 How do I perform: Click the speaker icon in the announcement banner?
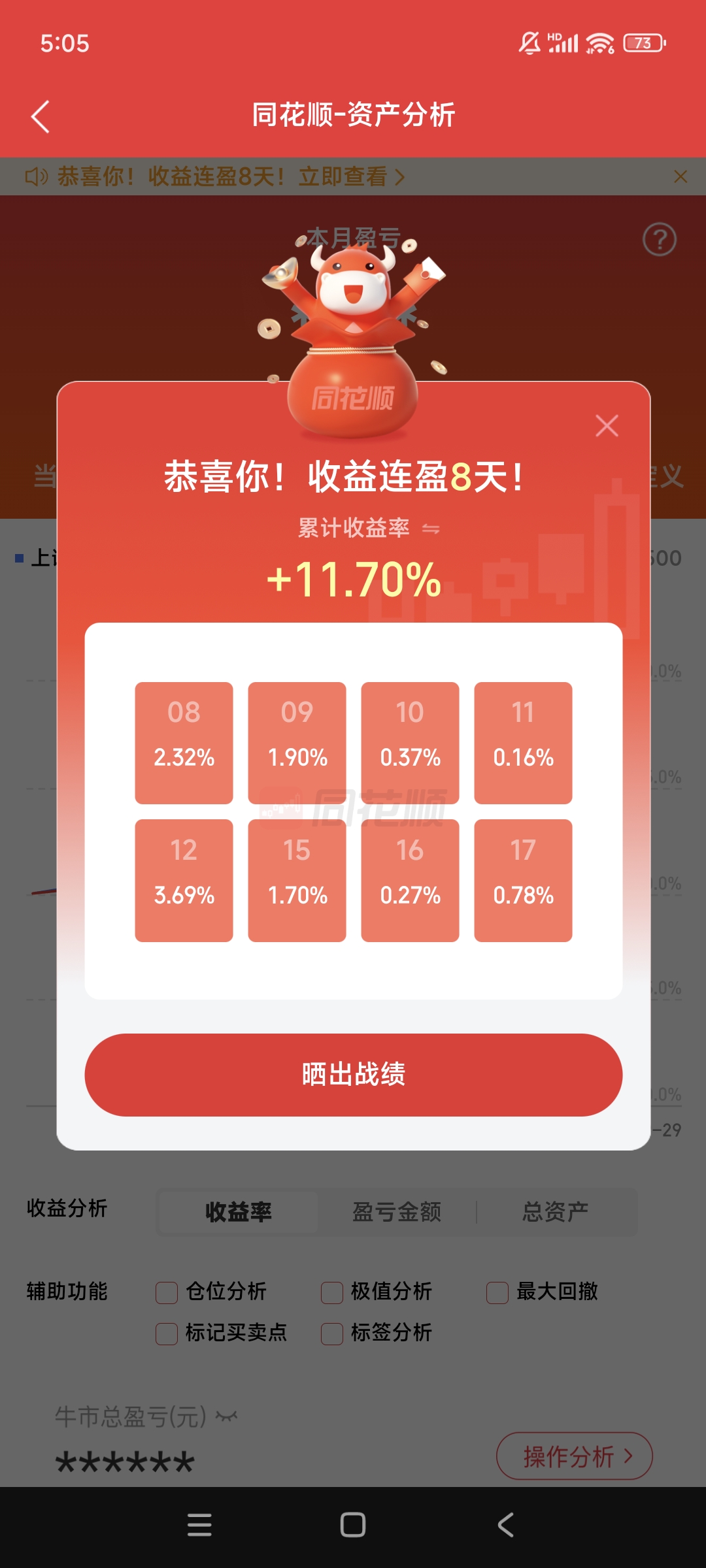click(37, 176)
